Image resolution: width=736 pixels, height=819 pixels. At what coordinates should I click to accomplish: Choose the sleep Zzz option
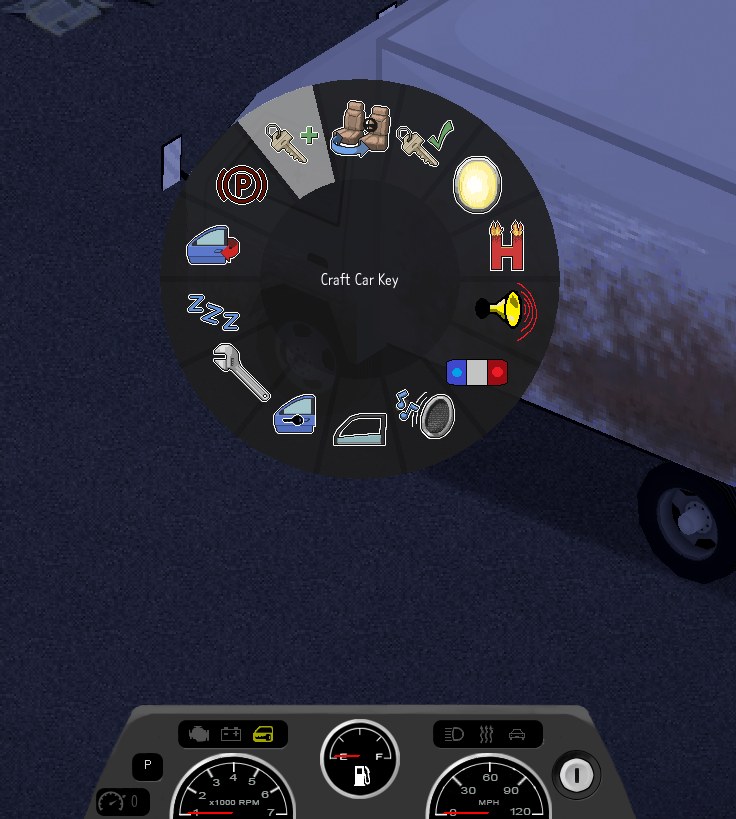[x=214, y=312]
